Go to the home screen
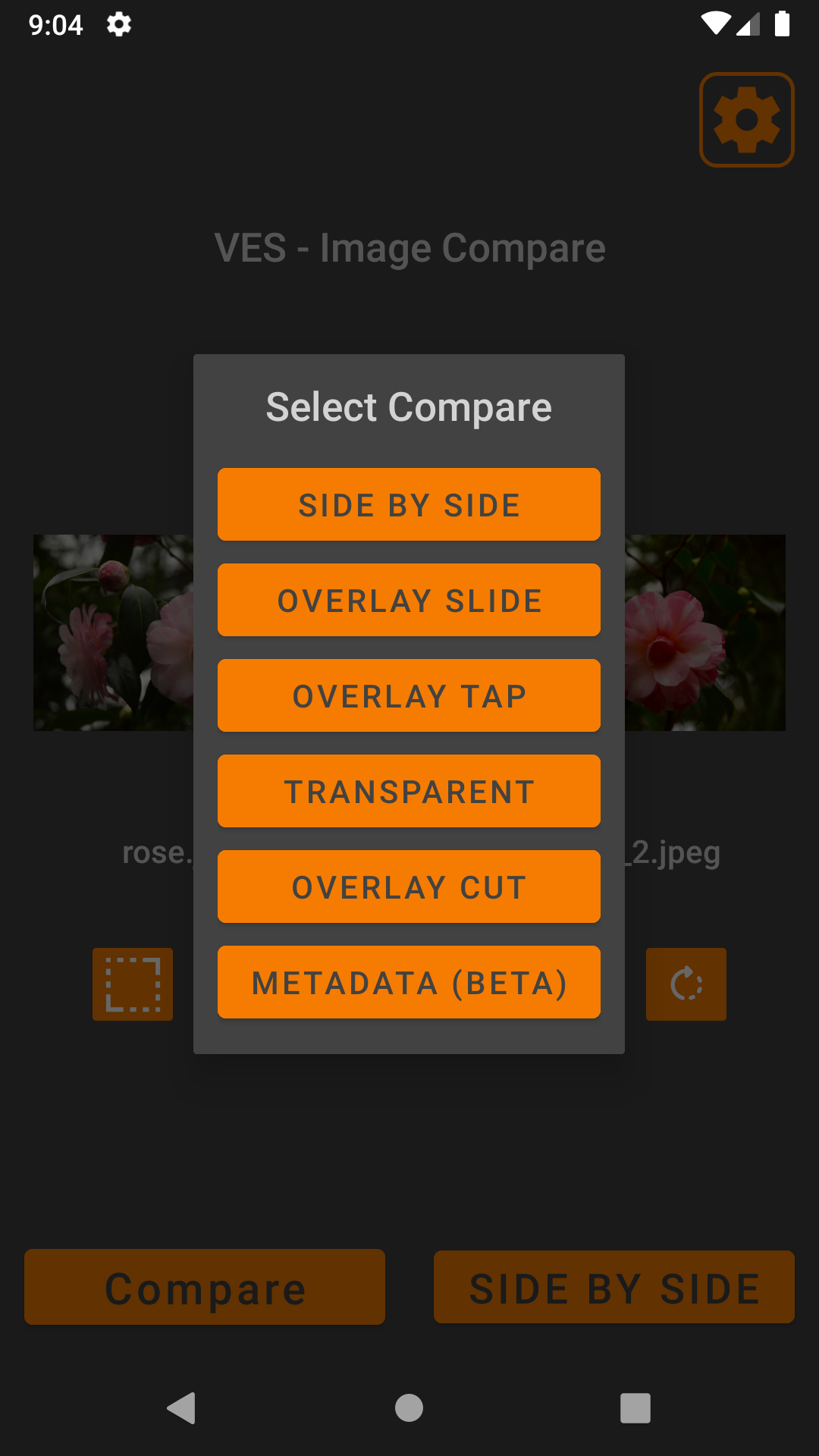 click(x=409, y=1408)
